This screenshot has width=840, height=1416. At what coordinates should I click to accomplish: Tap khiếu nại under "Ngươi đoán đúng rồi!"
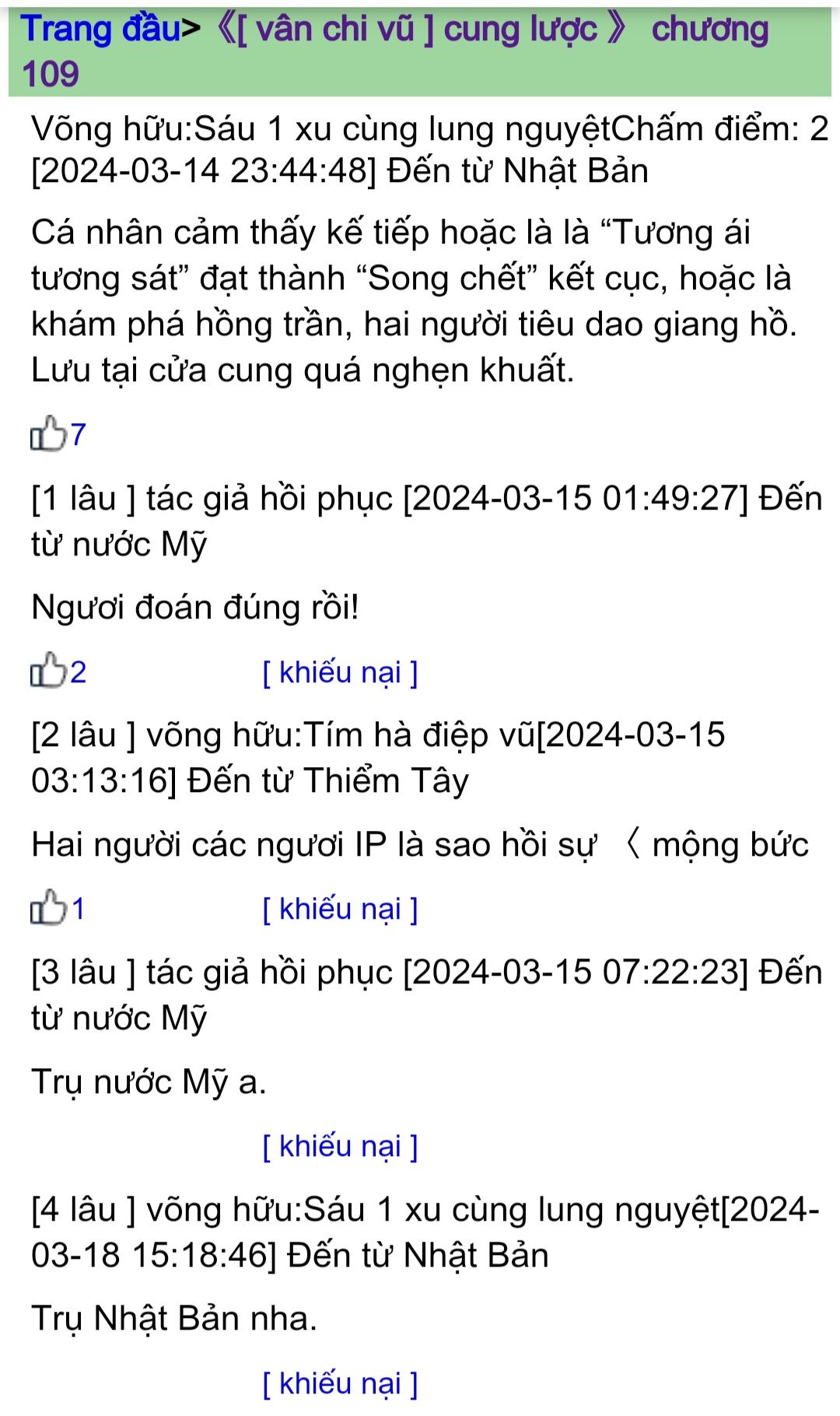pos(340,672)
